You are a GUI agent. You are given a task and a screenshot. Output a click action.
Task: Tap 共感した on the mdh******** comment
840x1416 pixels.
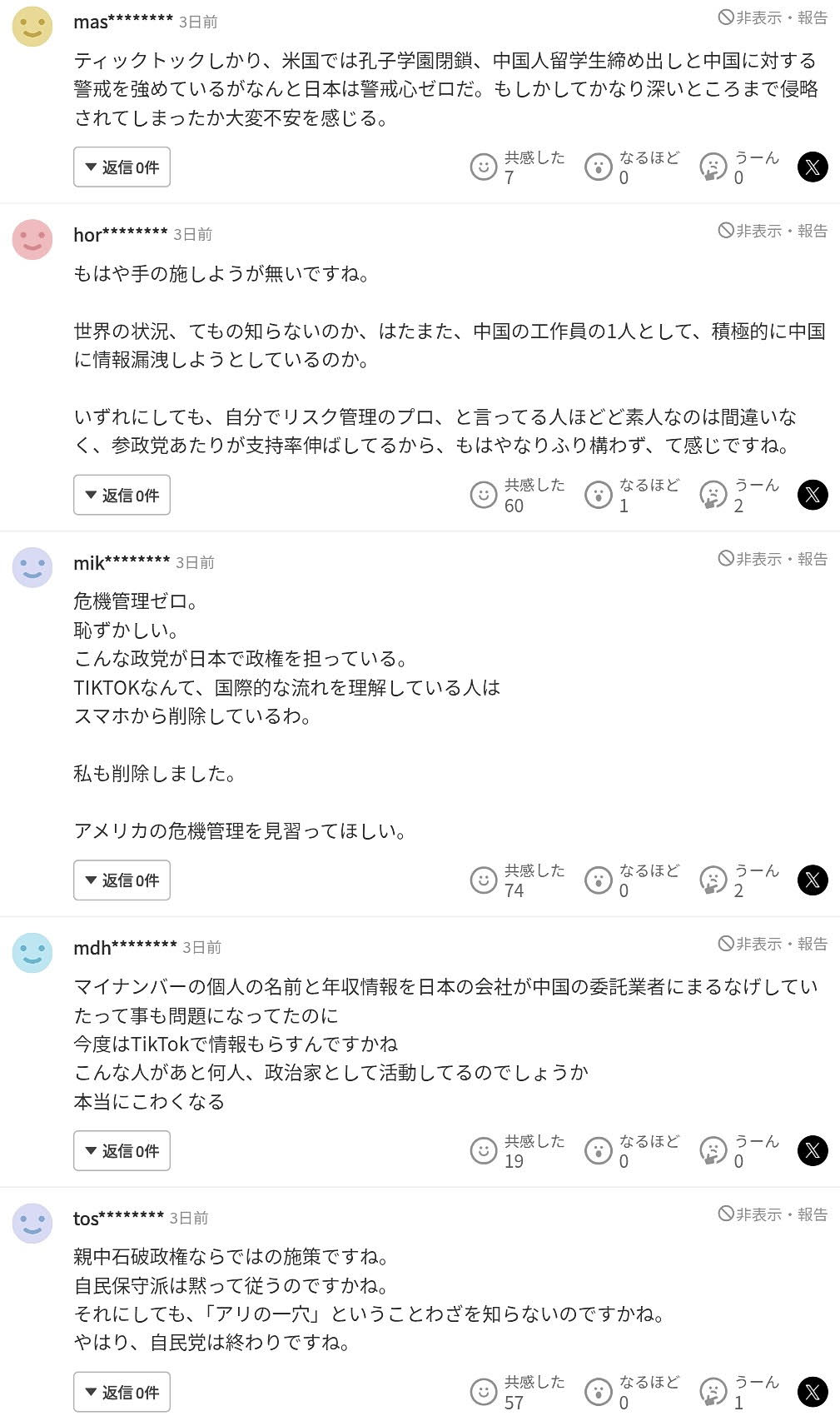[x=517, y=1150]
